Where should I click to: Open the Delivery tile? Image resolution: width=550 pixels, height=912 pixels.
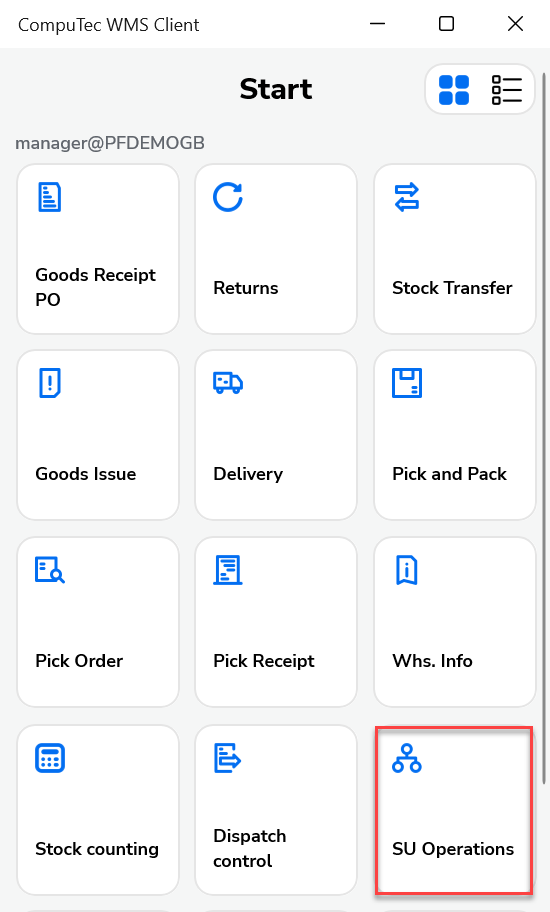coord(276,435)
